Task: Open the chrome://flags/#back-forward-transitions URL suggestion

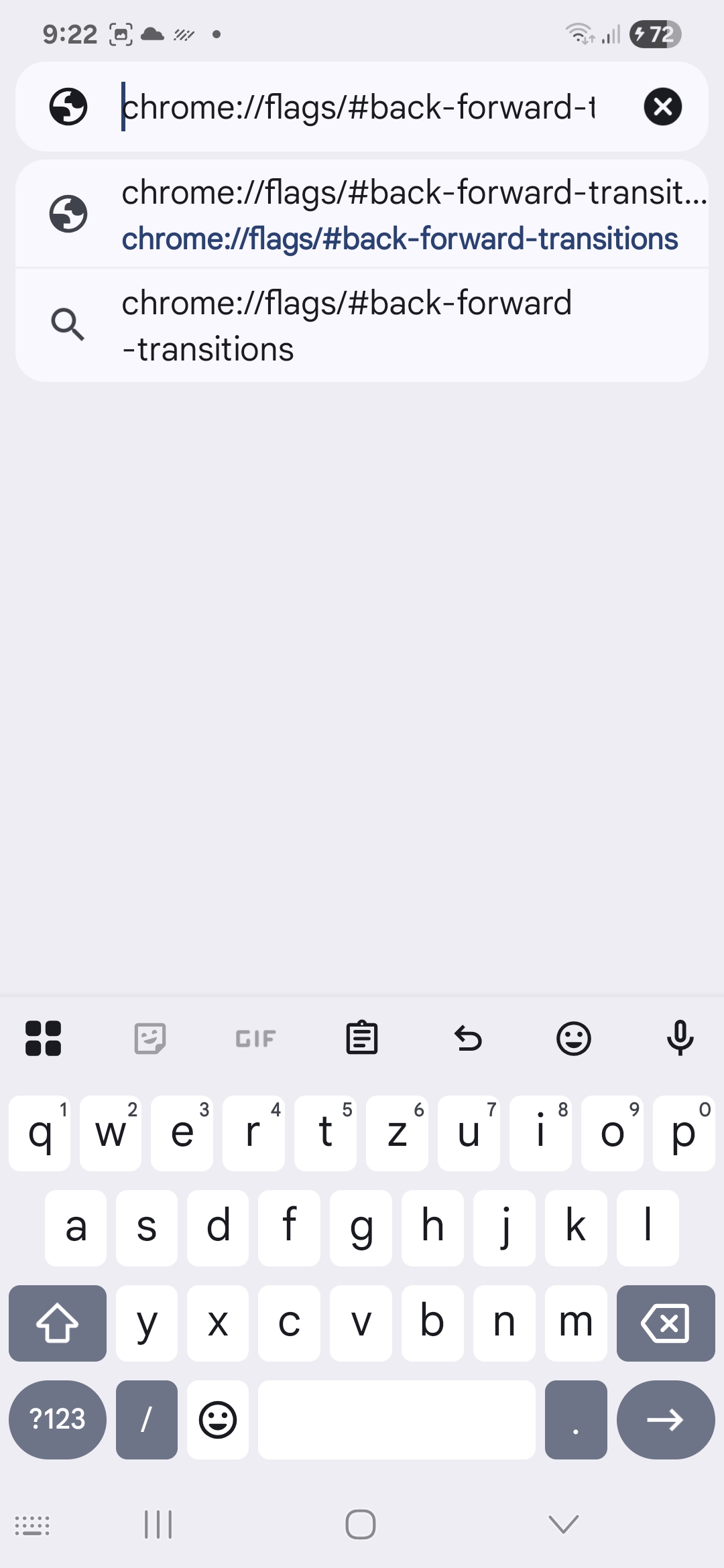Action: [x=362, y=214]
